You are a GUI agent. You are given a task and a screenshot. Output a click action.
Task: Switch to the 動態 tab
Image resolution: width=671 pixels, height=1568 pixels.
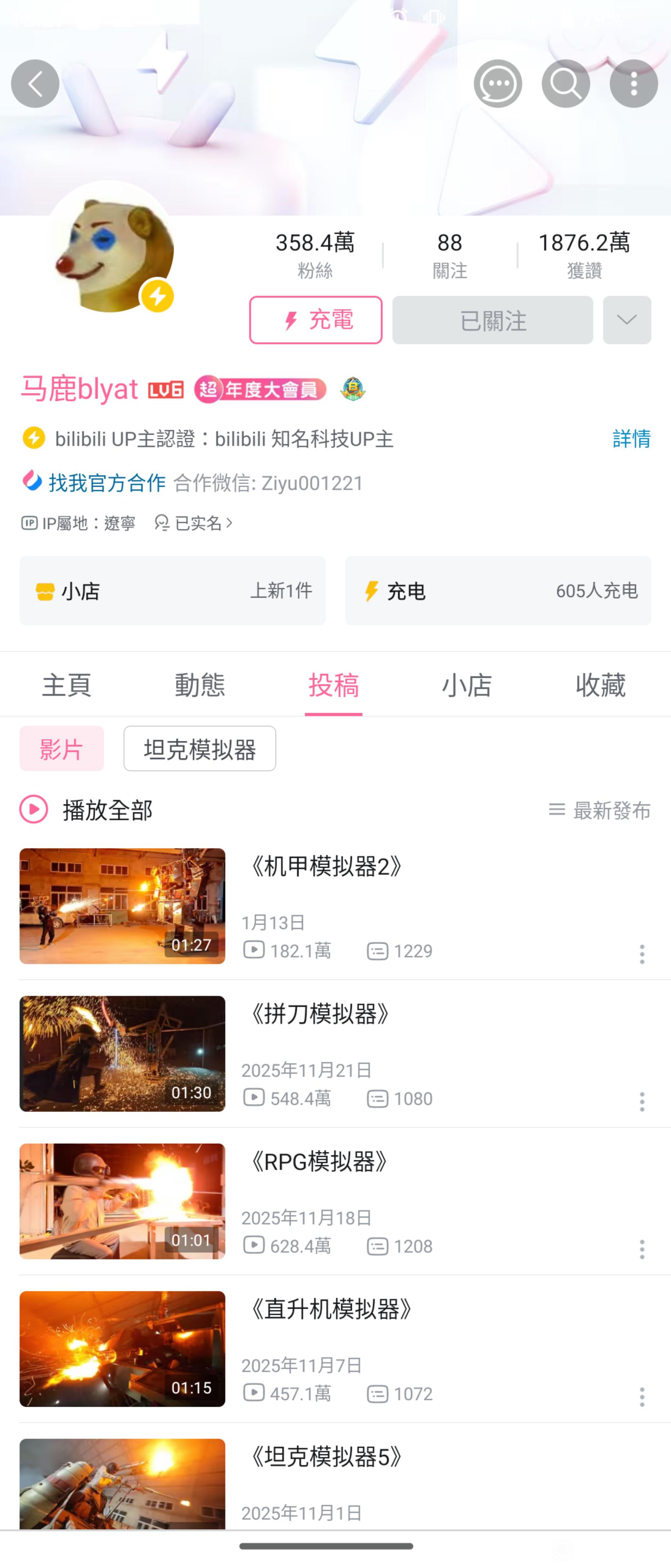coord(200,685)
